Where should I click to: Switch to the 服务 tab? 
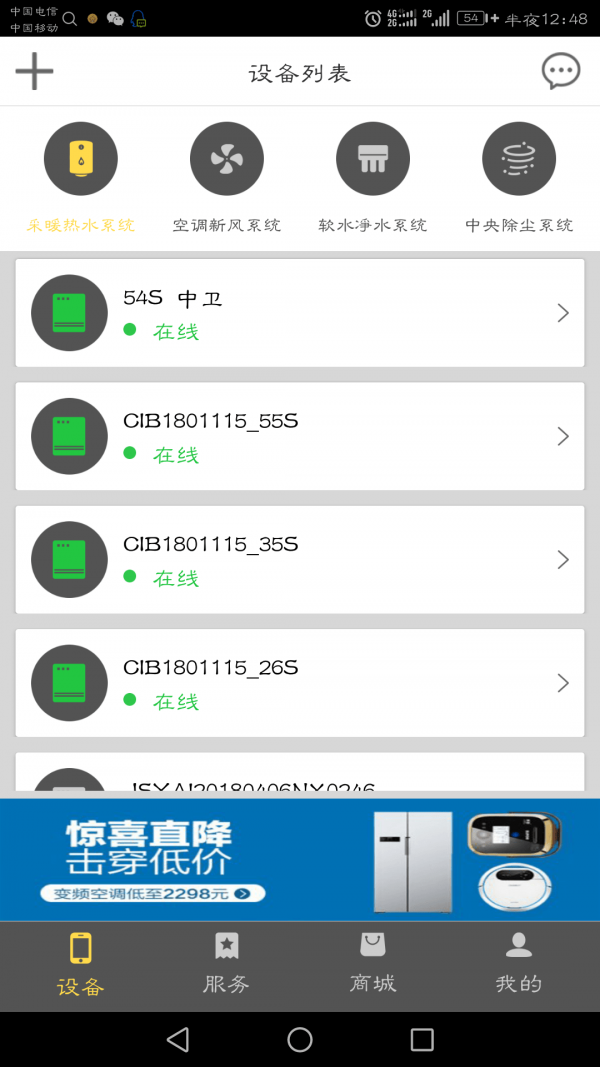tap(227, 965)
